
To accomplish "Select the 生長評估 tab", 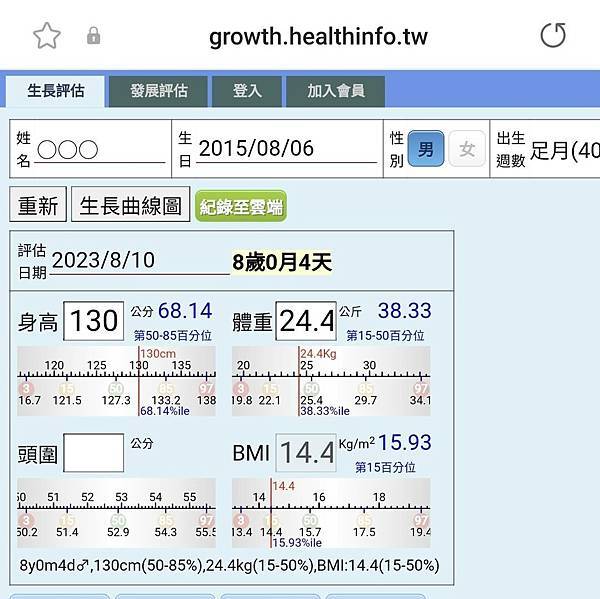I will click(x=56, y=91).
